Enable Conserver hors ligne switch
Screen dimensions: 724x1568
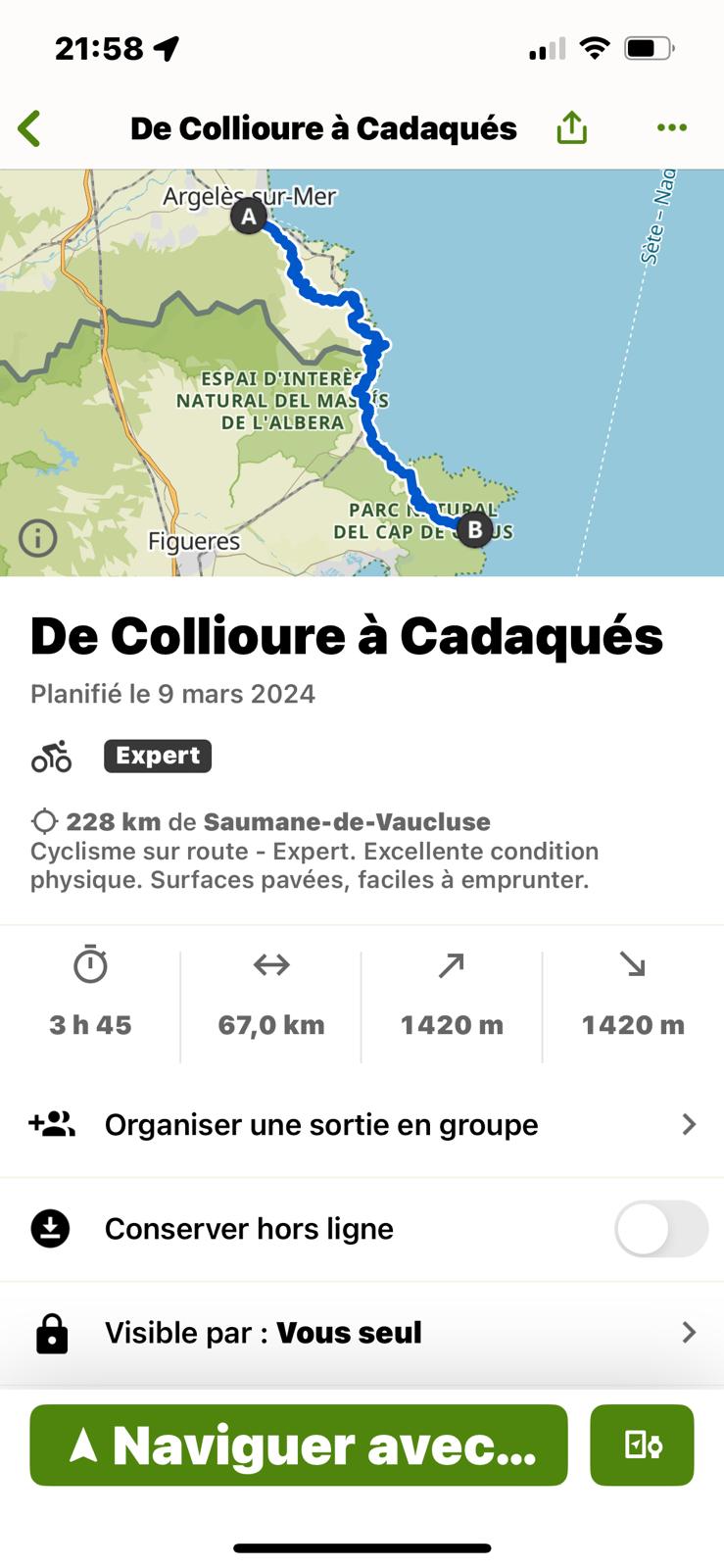click(x=661, y=1229)
